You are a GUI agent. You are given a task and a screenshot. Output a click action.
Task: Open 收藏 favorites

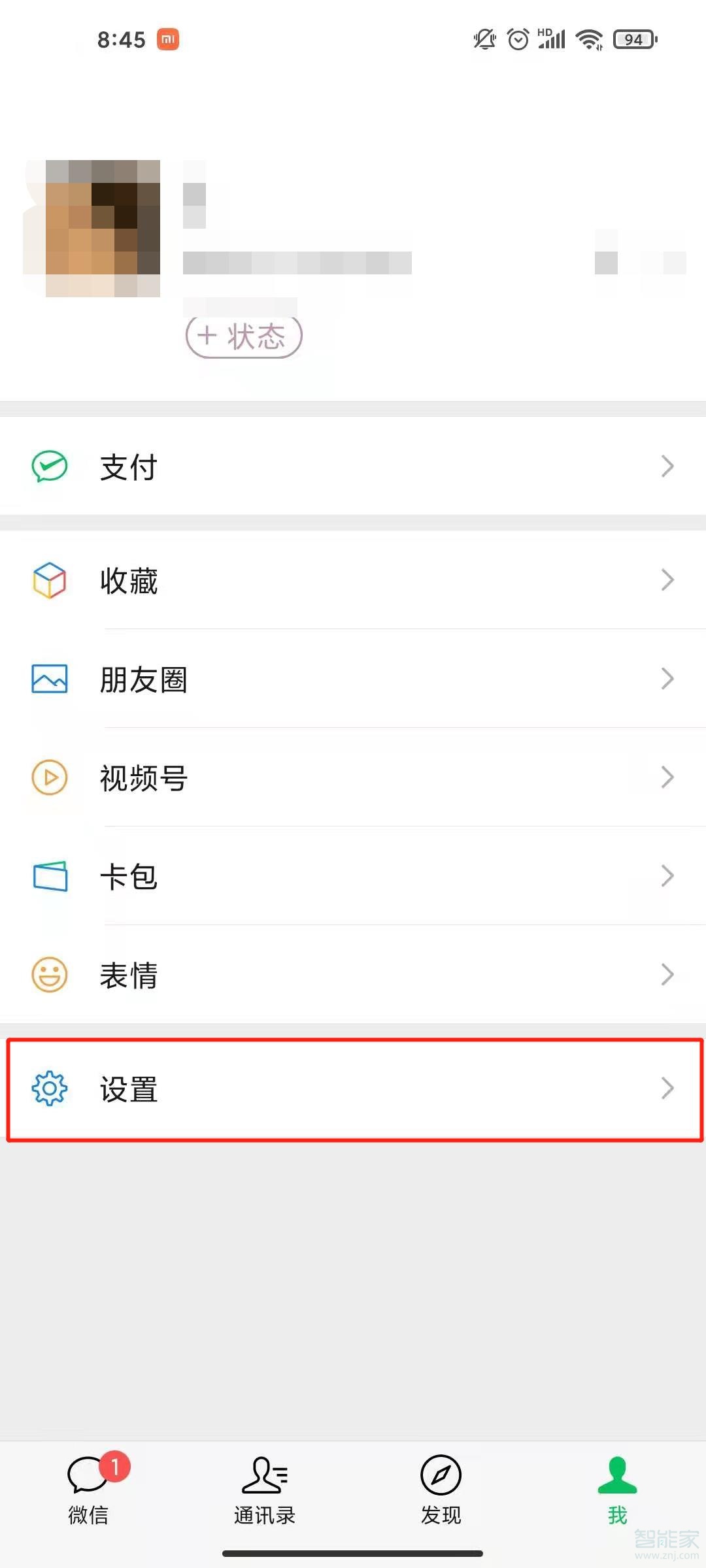click(x=353, y=580)
